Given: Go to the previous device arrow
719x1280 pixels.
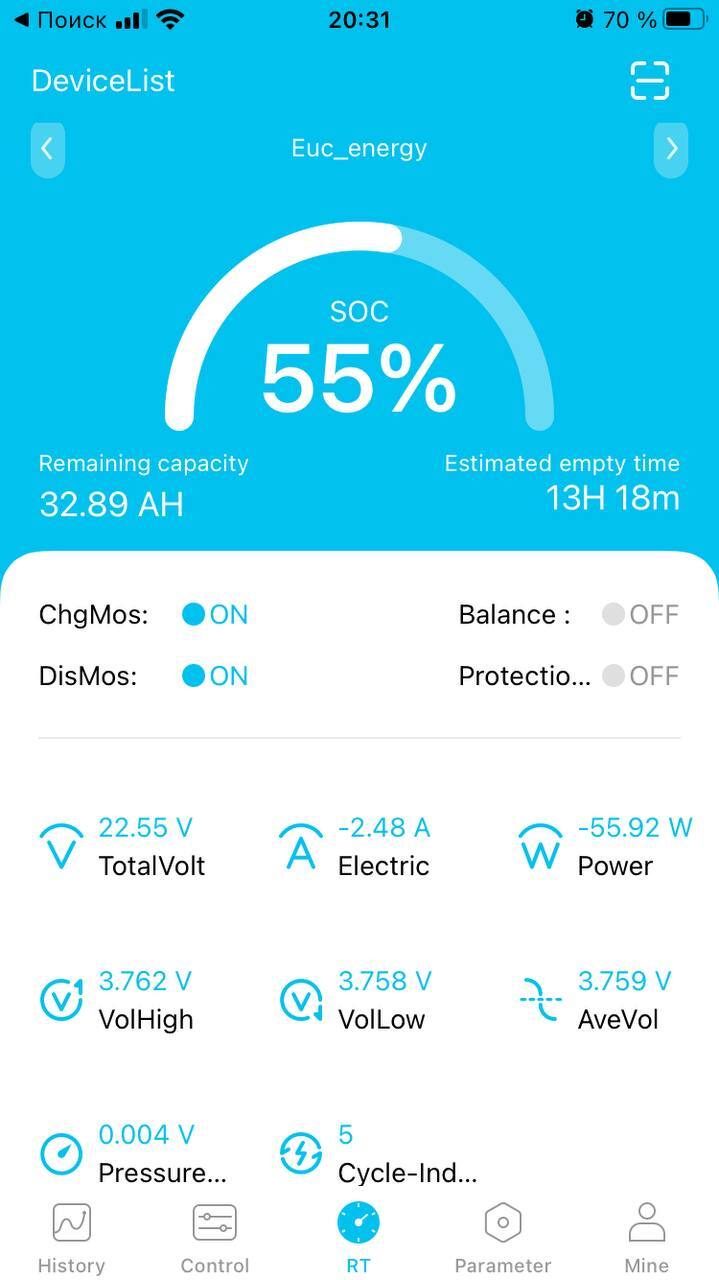Looking at the screenshot, I should tap(47, 149).
